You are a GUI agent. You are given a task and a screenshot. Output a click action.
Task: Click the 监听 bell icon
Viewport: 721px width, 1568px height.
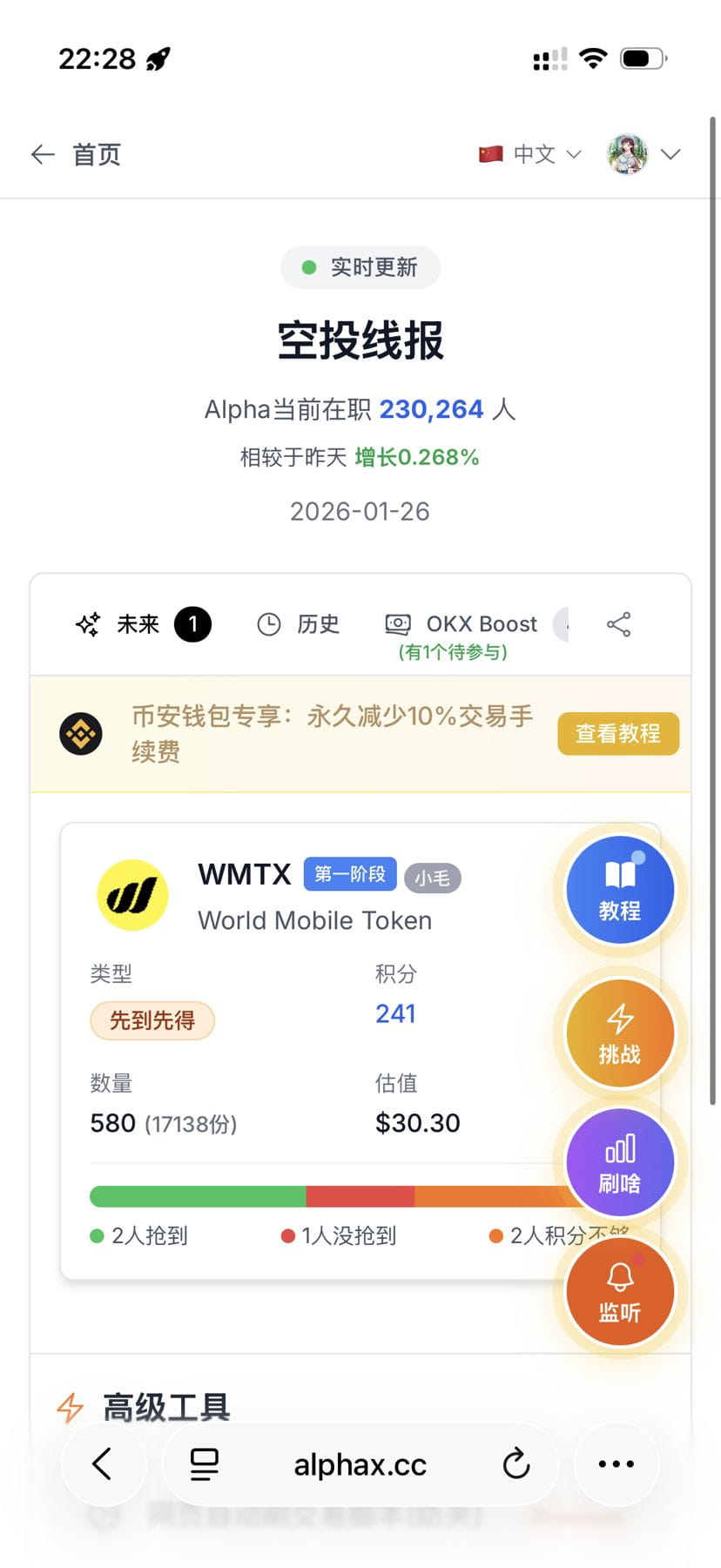point(619,1291)
